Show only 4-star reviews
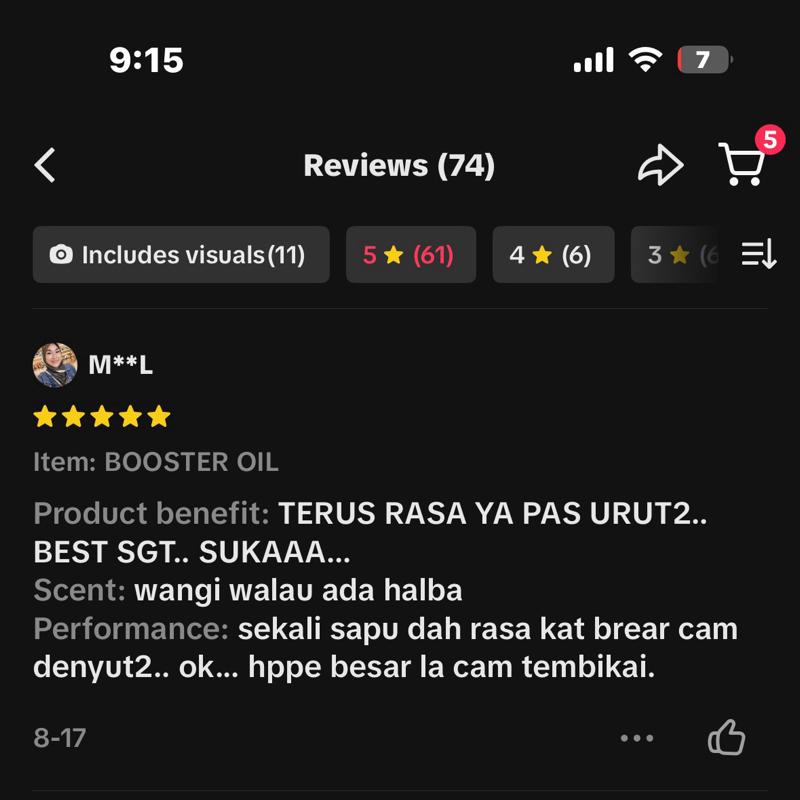The height and width of the screenshot is (800, 800). [x=553, y=255]
